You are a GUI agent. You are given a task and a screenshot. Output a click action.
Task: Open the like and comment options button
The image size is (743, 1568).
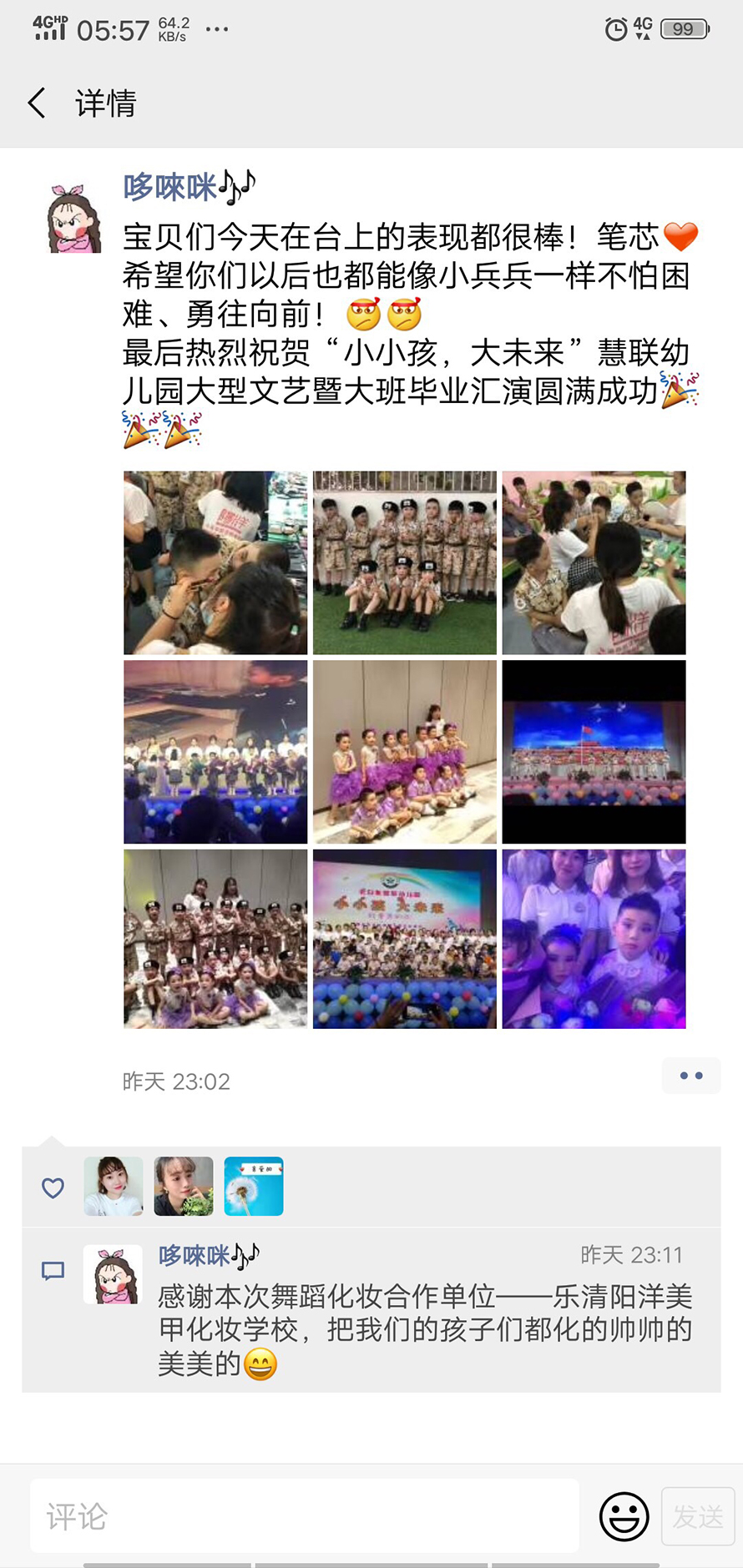(x=691, y=1076)
